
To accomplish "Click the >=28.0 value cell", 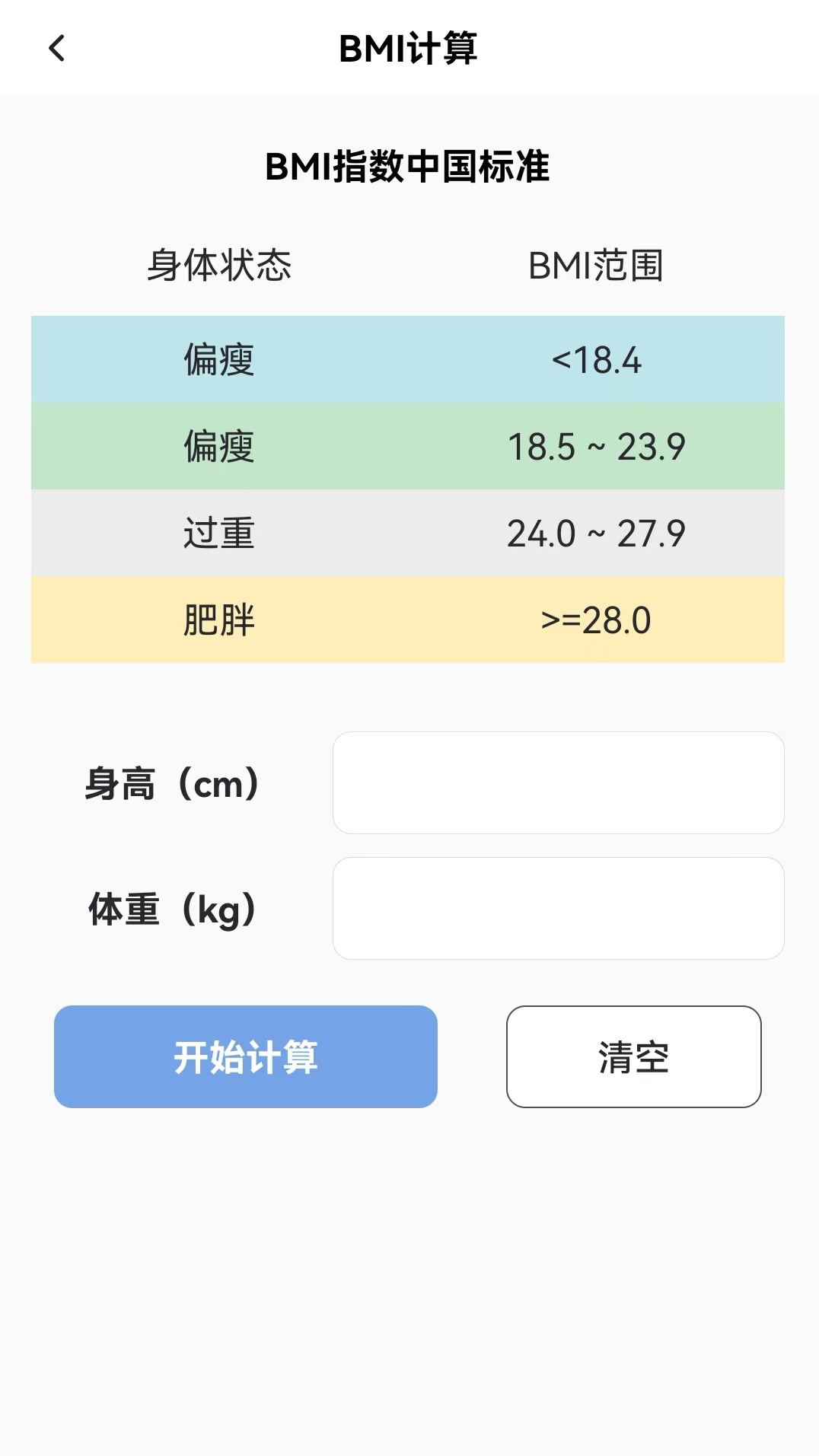I will click(598, 621).
